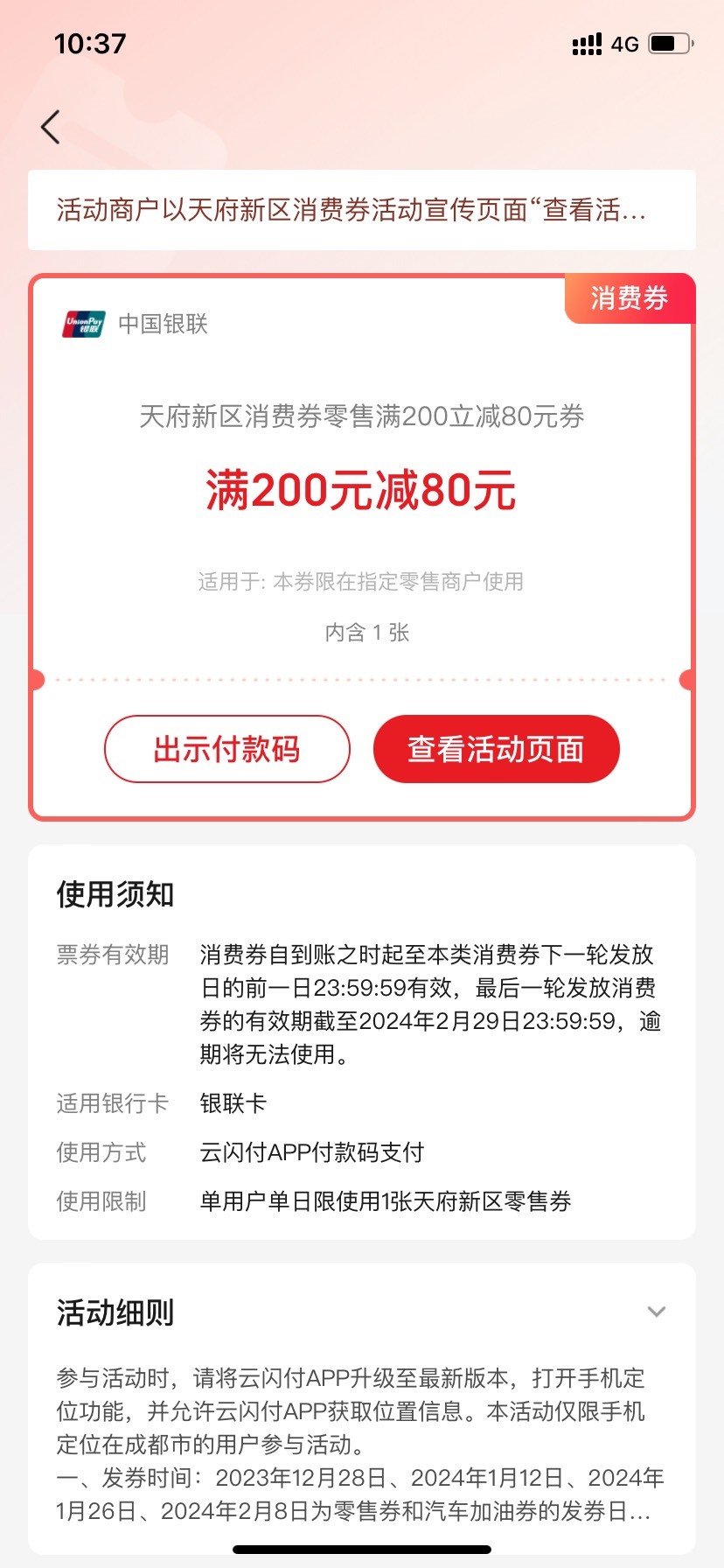Open the truncated notice banner 活动商户以天府新区…
The width and height of the screenshot is (724, 1568).
click(362, 210)
